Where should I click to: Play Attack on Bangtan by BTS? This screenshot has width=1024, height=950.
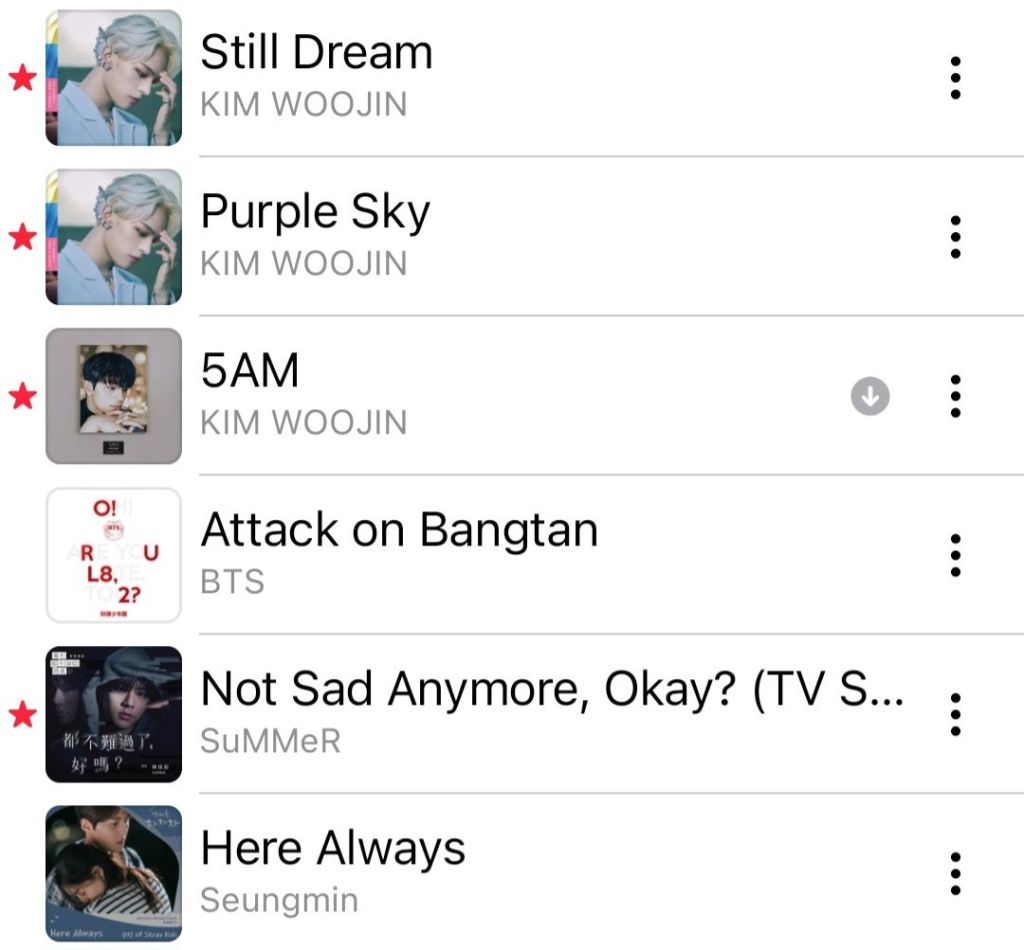pyautogui.click(x=399, y=530)
